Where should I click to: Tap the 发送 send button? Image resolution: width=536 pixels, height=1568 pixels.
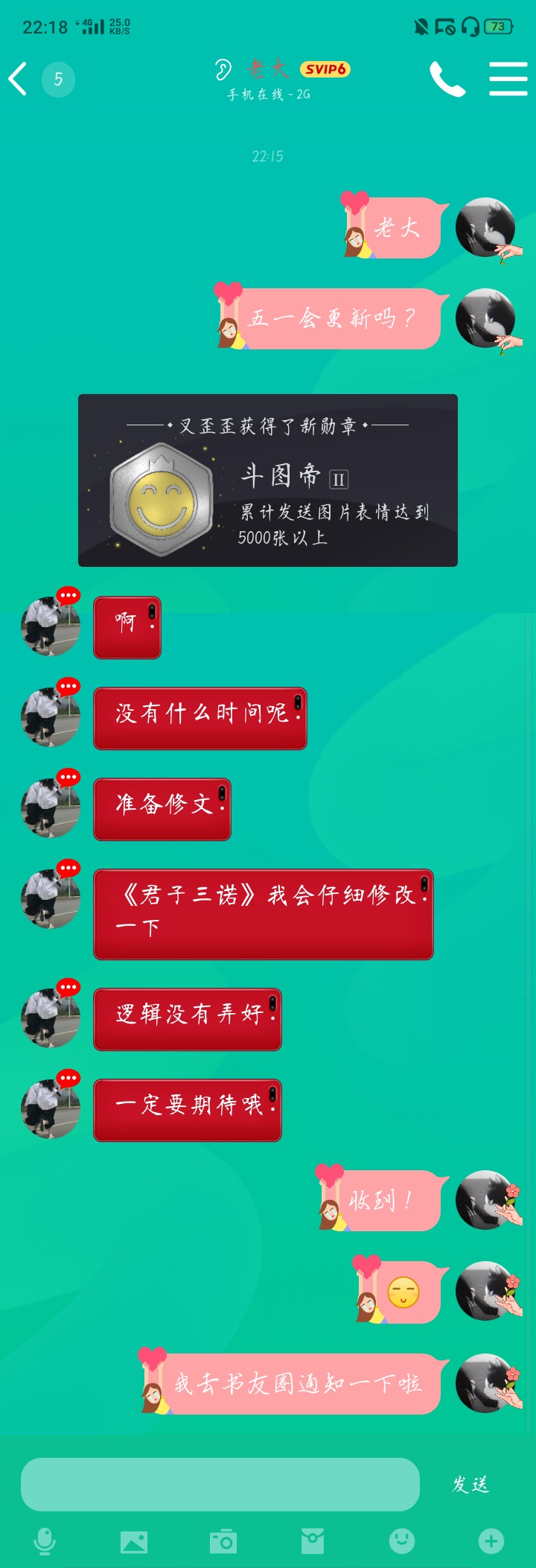(470, 1484)
